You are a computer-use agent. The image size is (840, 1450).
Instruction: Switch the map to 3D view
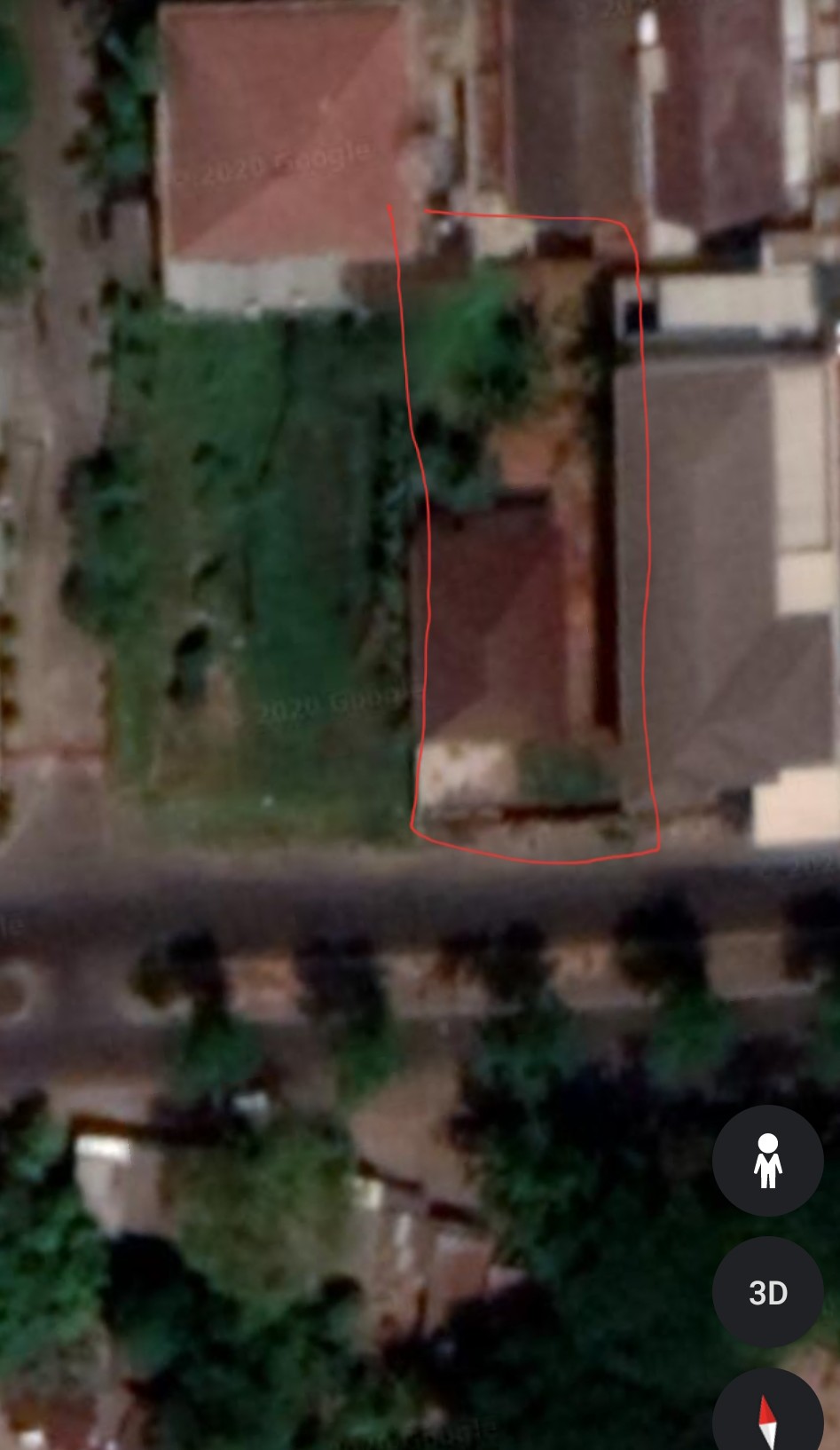click(x=767, y=1292)
